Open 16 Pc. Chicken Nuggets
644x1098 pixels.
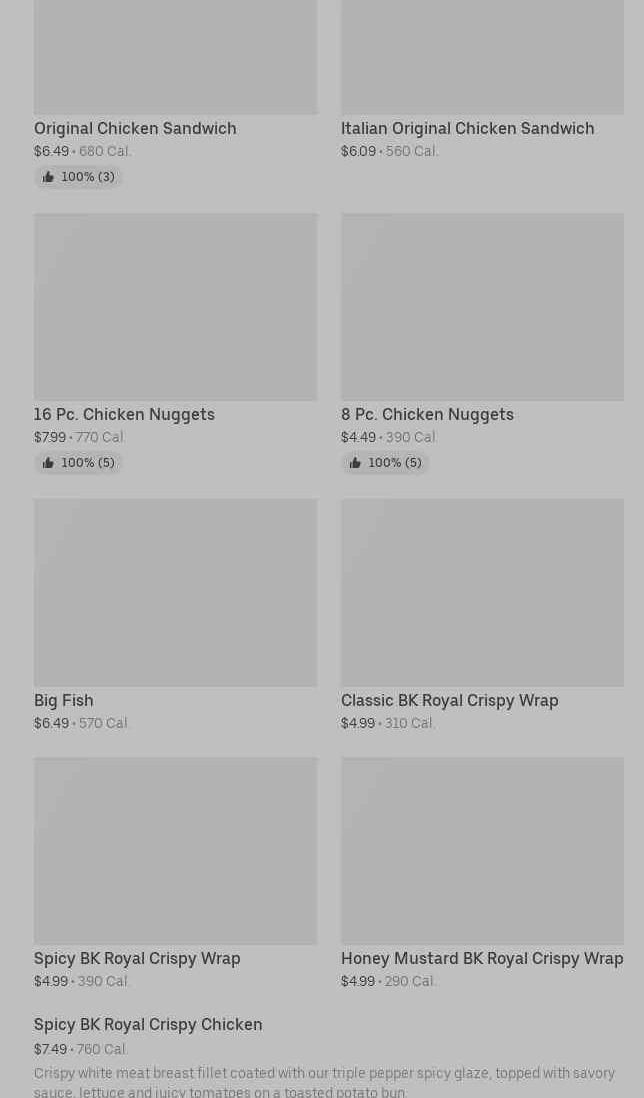point(175,343)
